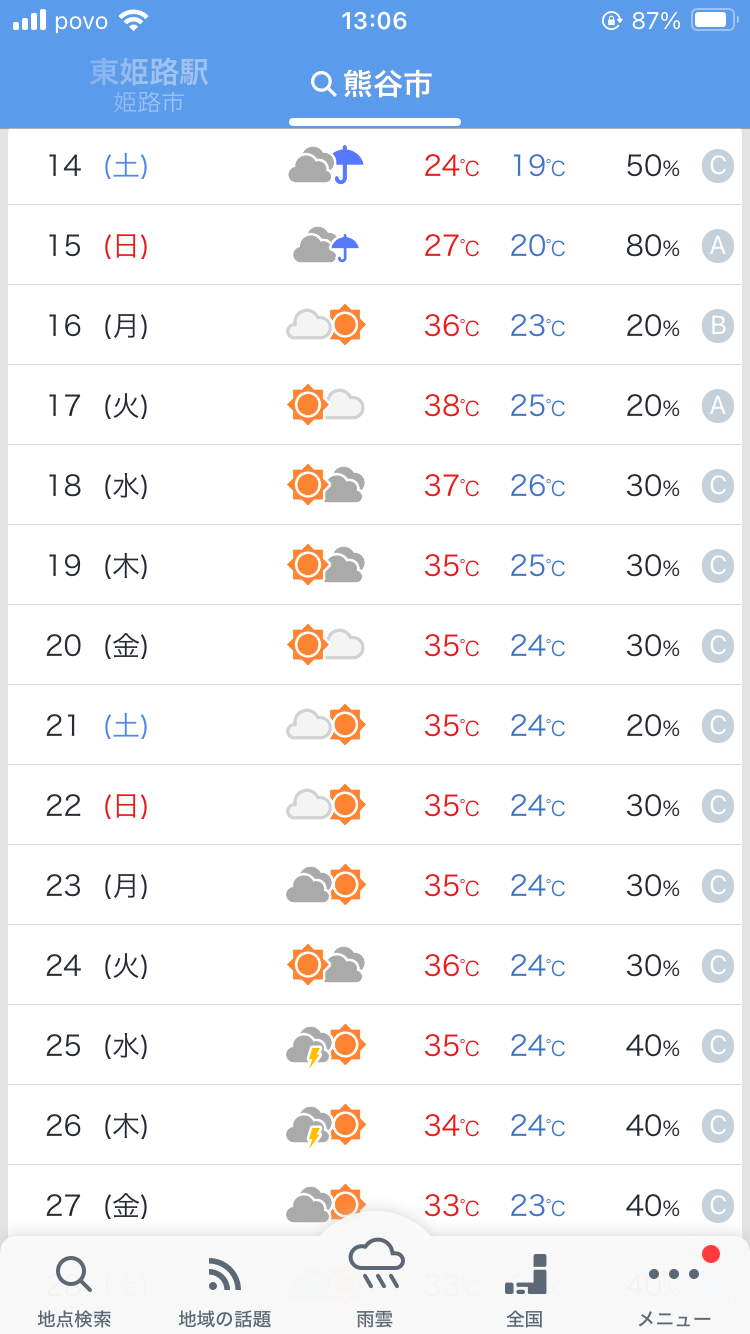Open 地点検索 location search
This screenshot has width=750, height=1334.
click(74, 1291)
